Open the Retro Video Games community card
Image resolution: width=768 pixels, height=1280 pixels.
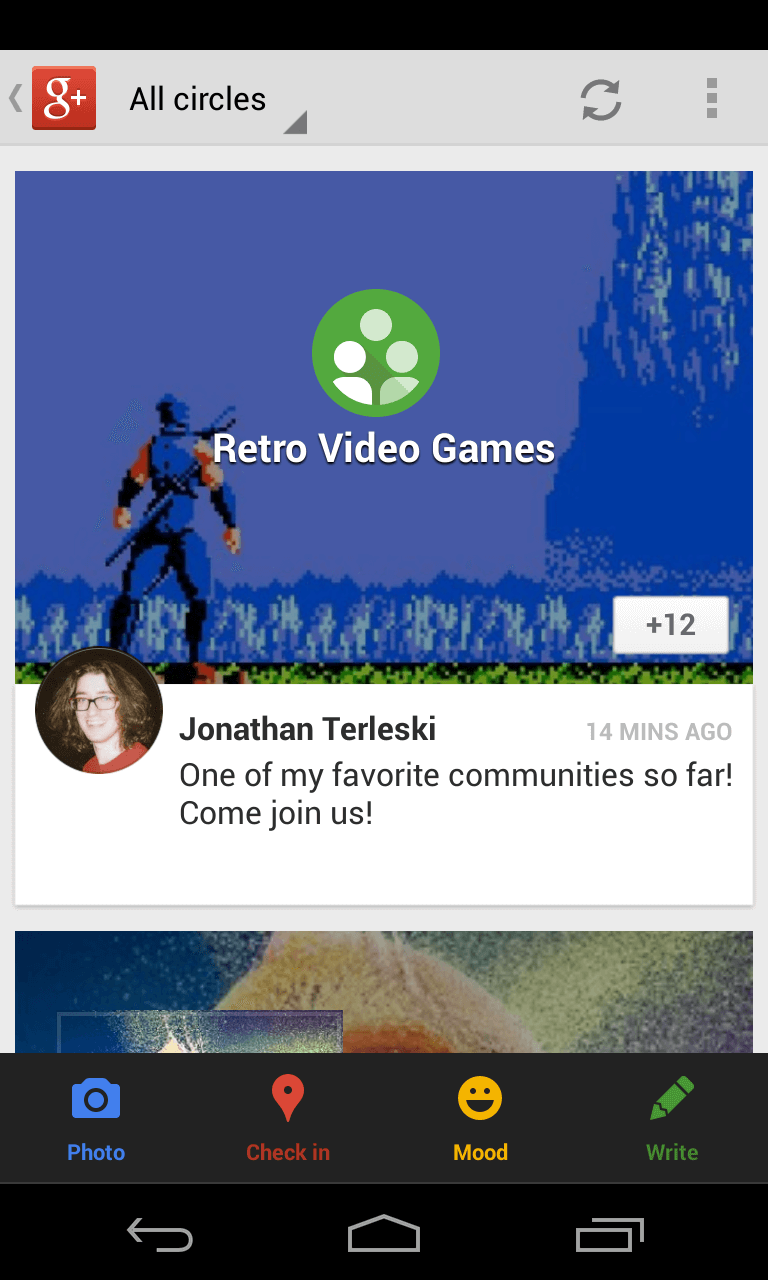(384, 400)
